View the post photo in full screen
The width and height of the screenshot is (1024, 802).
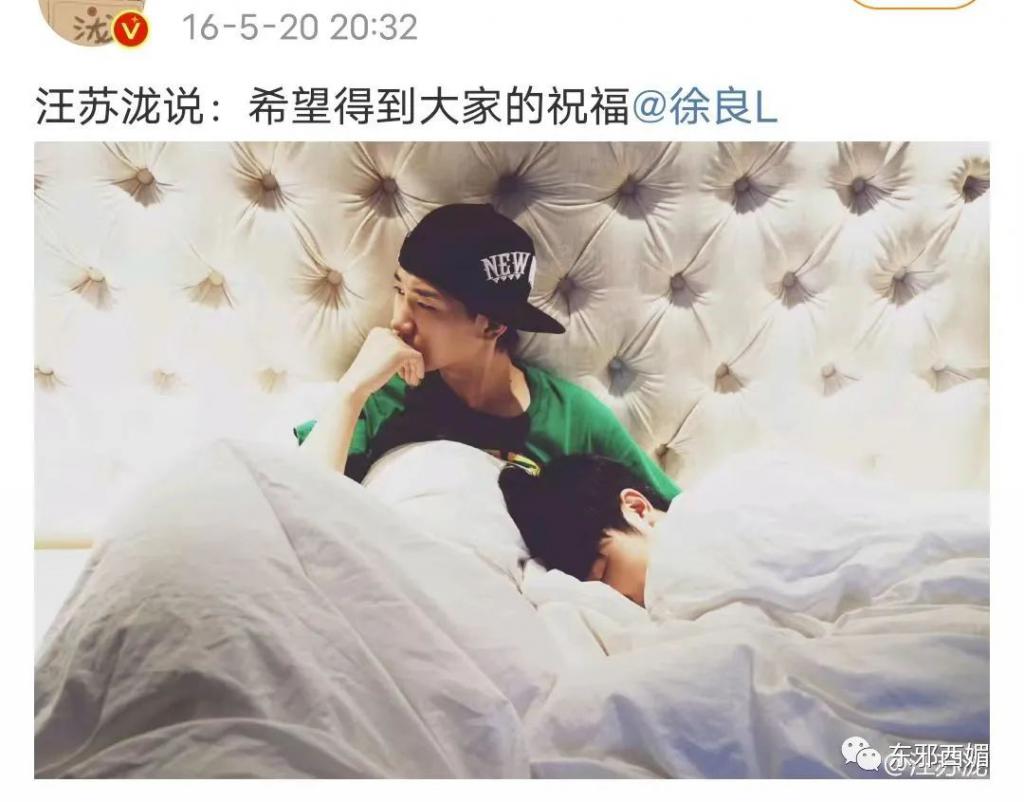[512, 460]
